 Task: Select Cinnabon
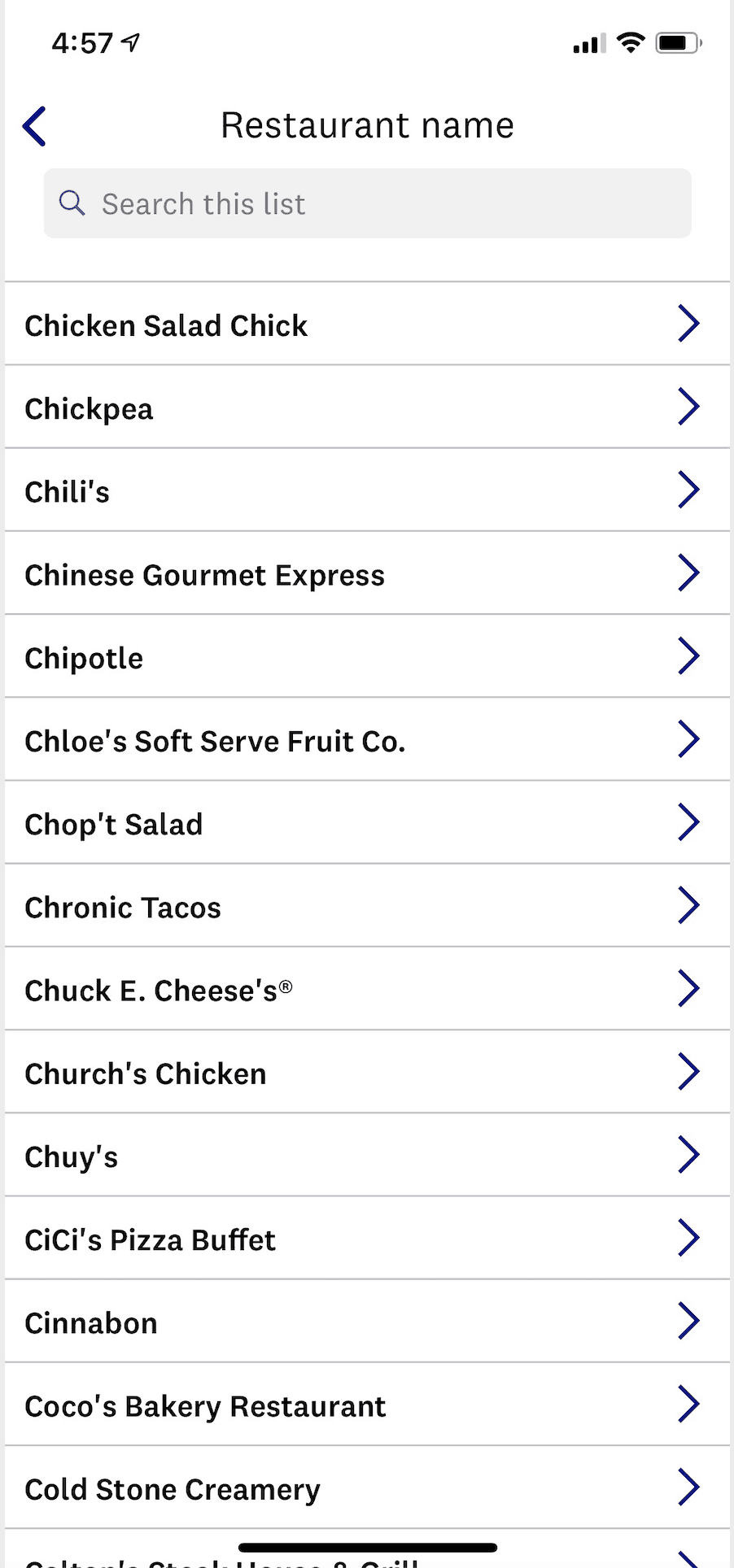coord(367,1322)
